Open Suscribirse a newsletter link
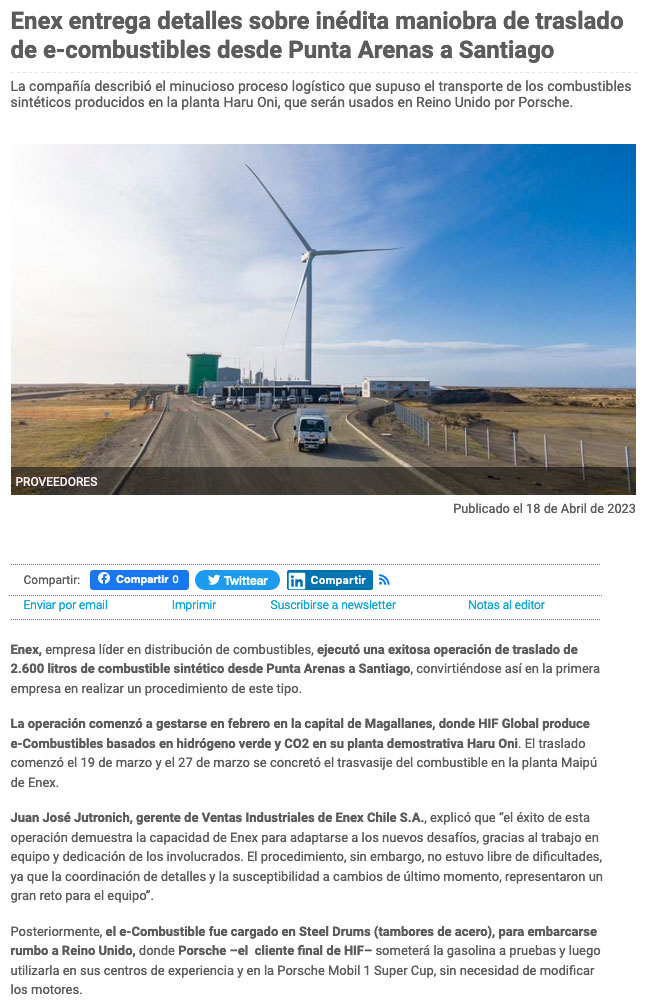The width and height of the screenshot is (645, 1006). coord(333,605)
